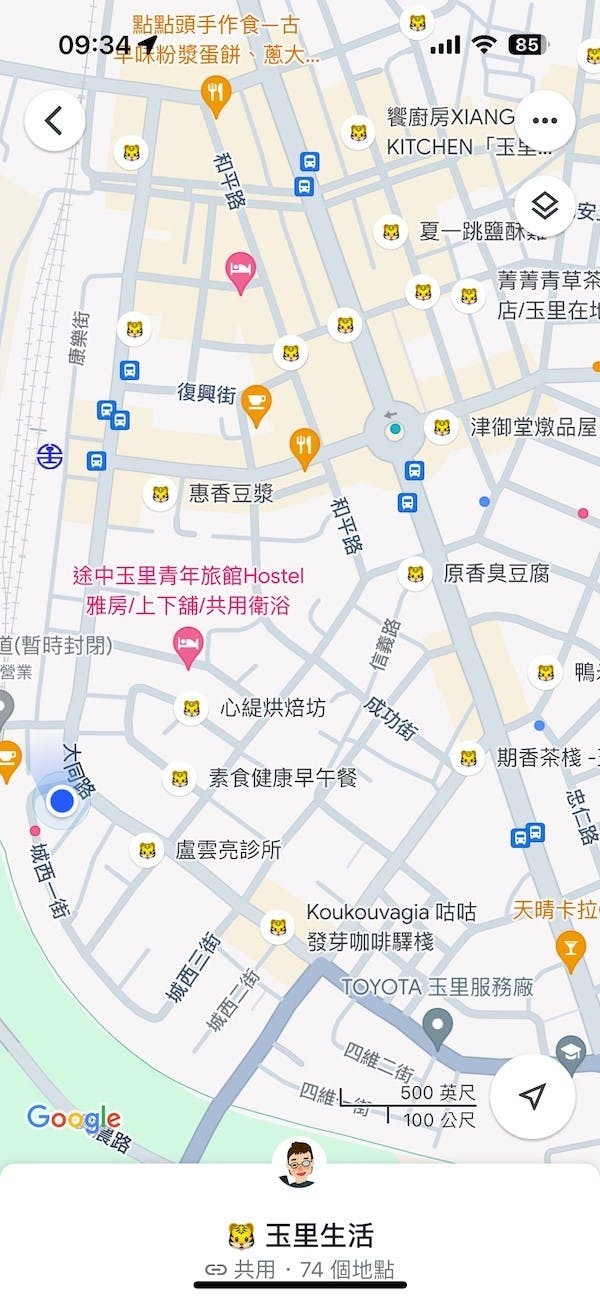Image resolution: width=600 pixels, height=1301 pixels.
Task: Select the 惠香豆漿 map pin
Action: [x=160, y=493]
